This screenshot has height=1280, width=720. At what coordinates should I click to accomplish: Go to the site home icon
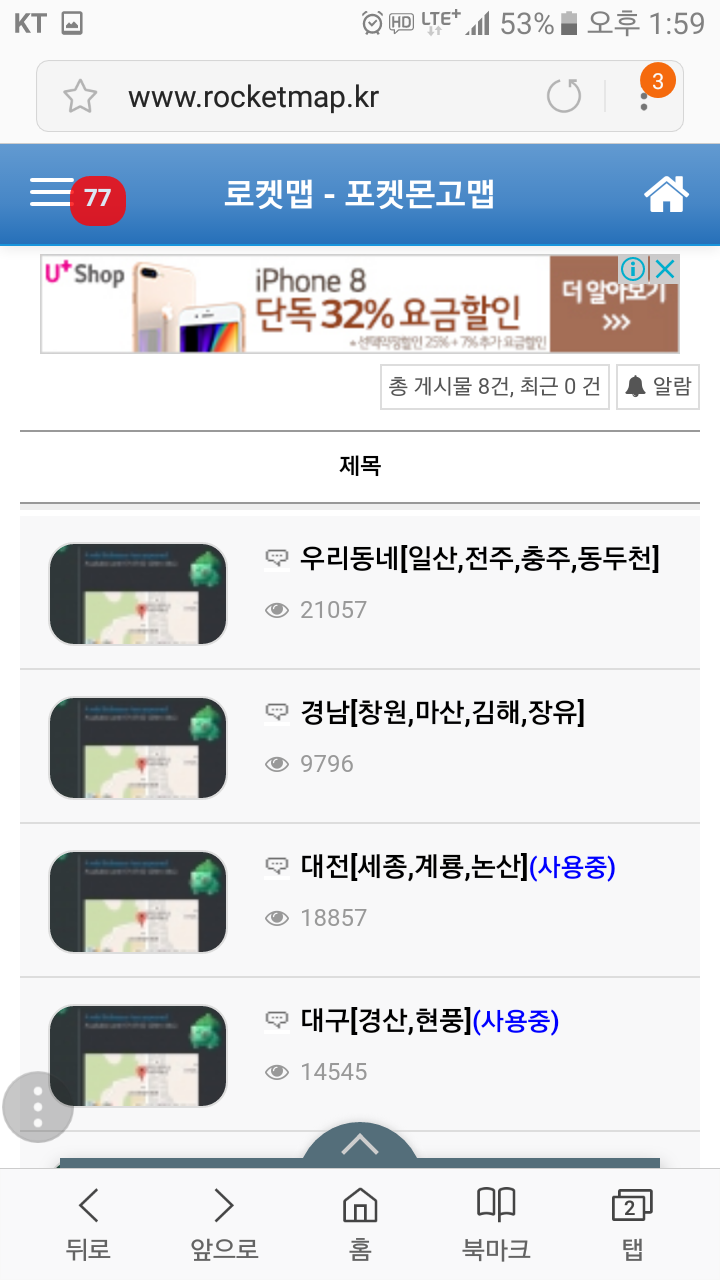pyautogui.click(x=667, y=194)
